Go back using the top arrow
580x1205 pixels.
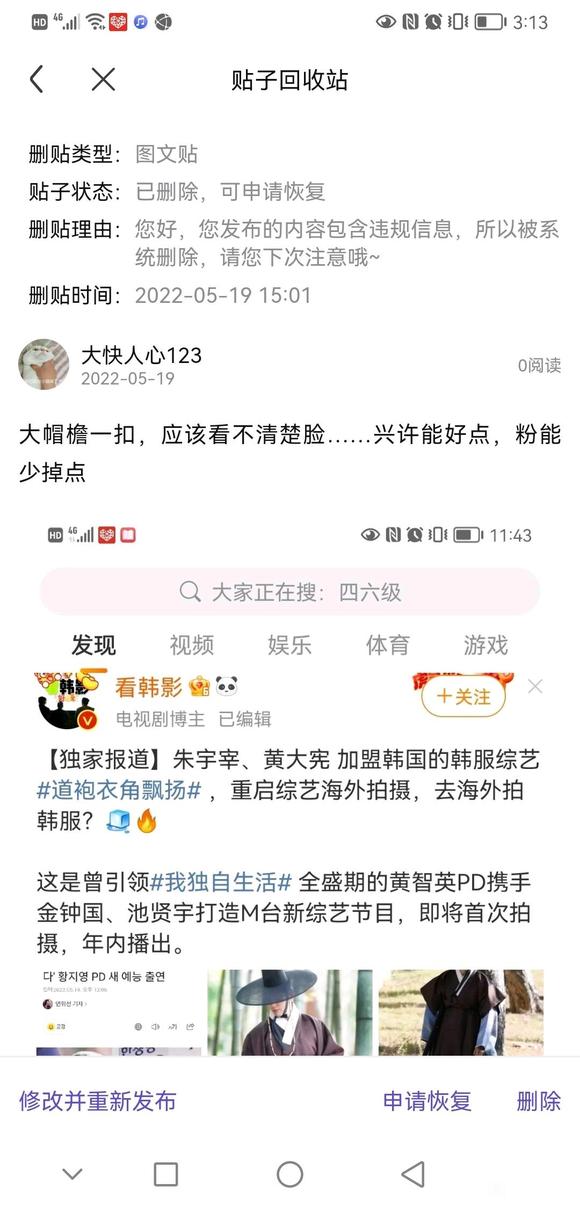pyautogui.click(x=37, y=80)
